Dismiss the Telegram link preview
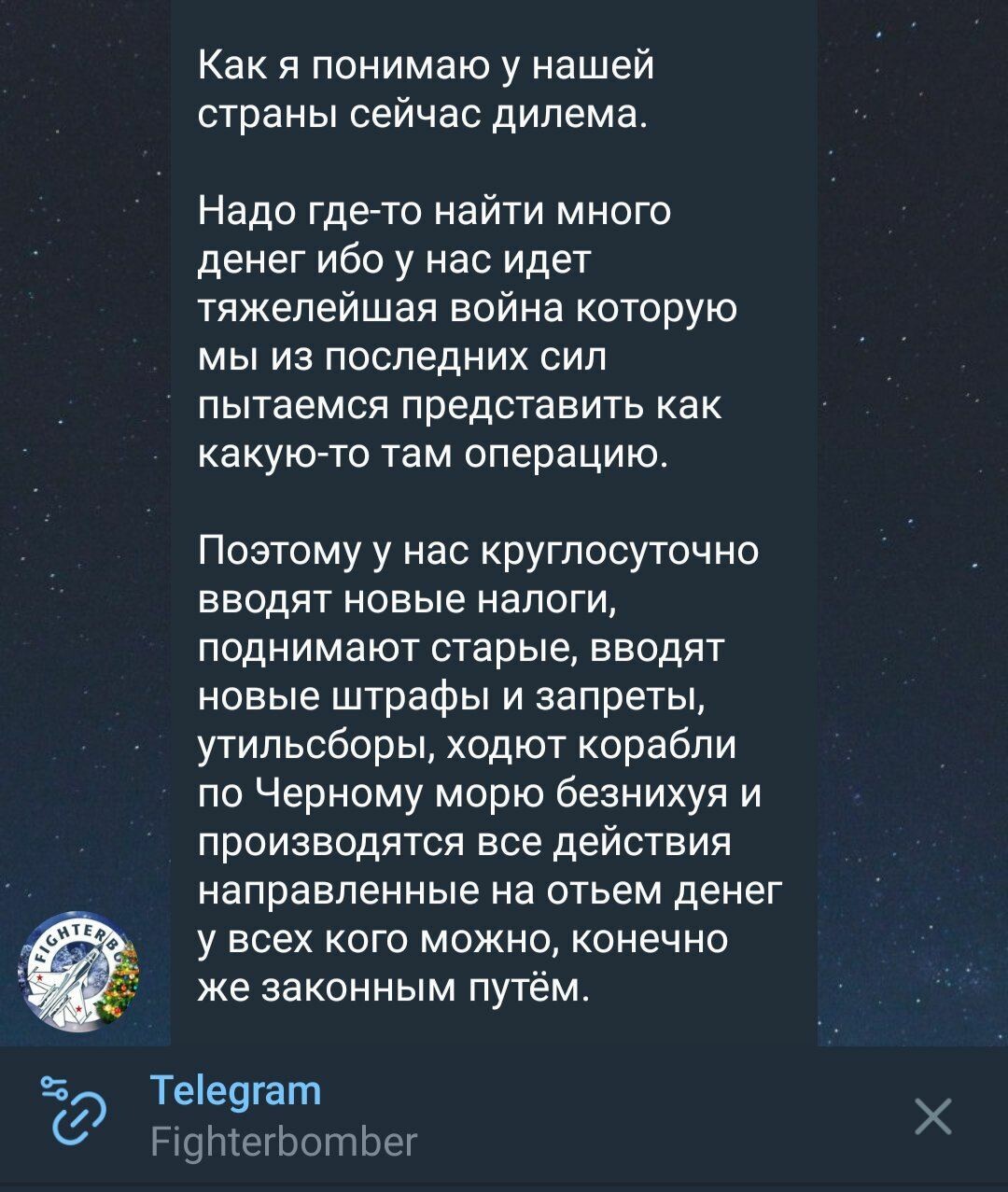 pos(932,1116)
